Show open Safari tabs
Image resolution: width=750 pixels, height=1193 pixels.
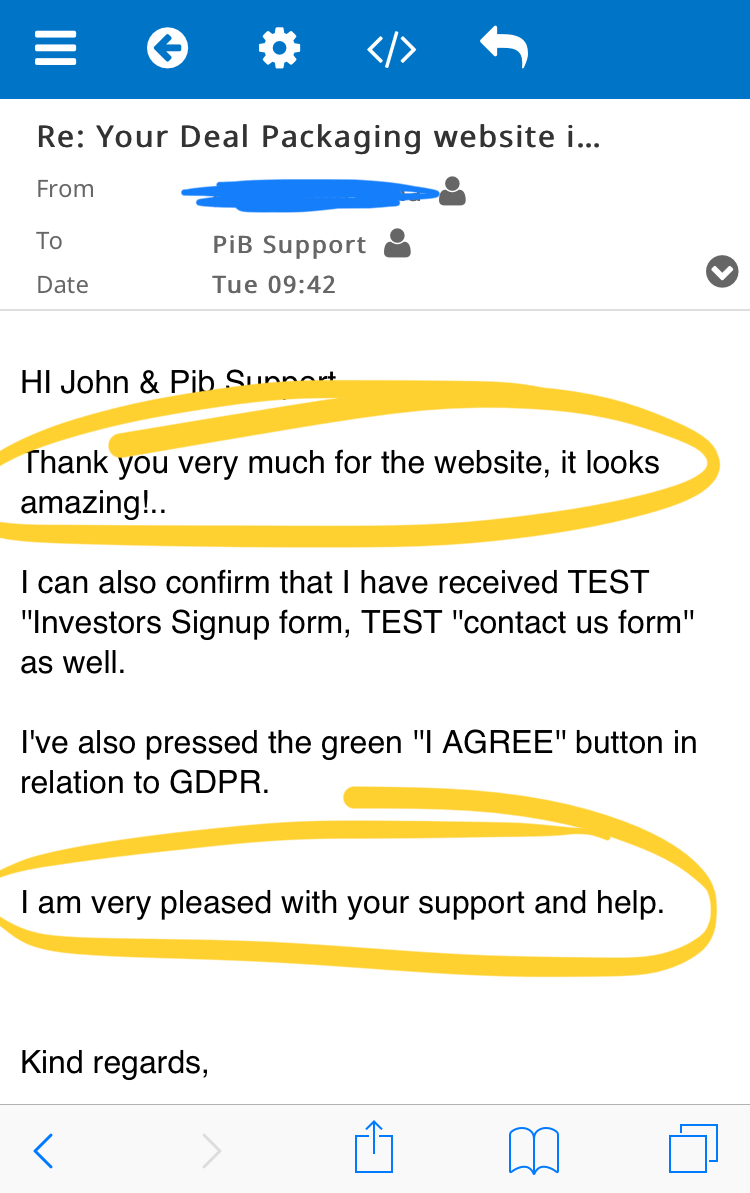pos(692,1149)
